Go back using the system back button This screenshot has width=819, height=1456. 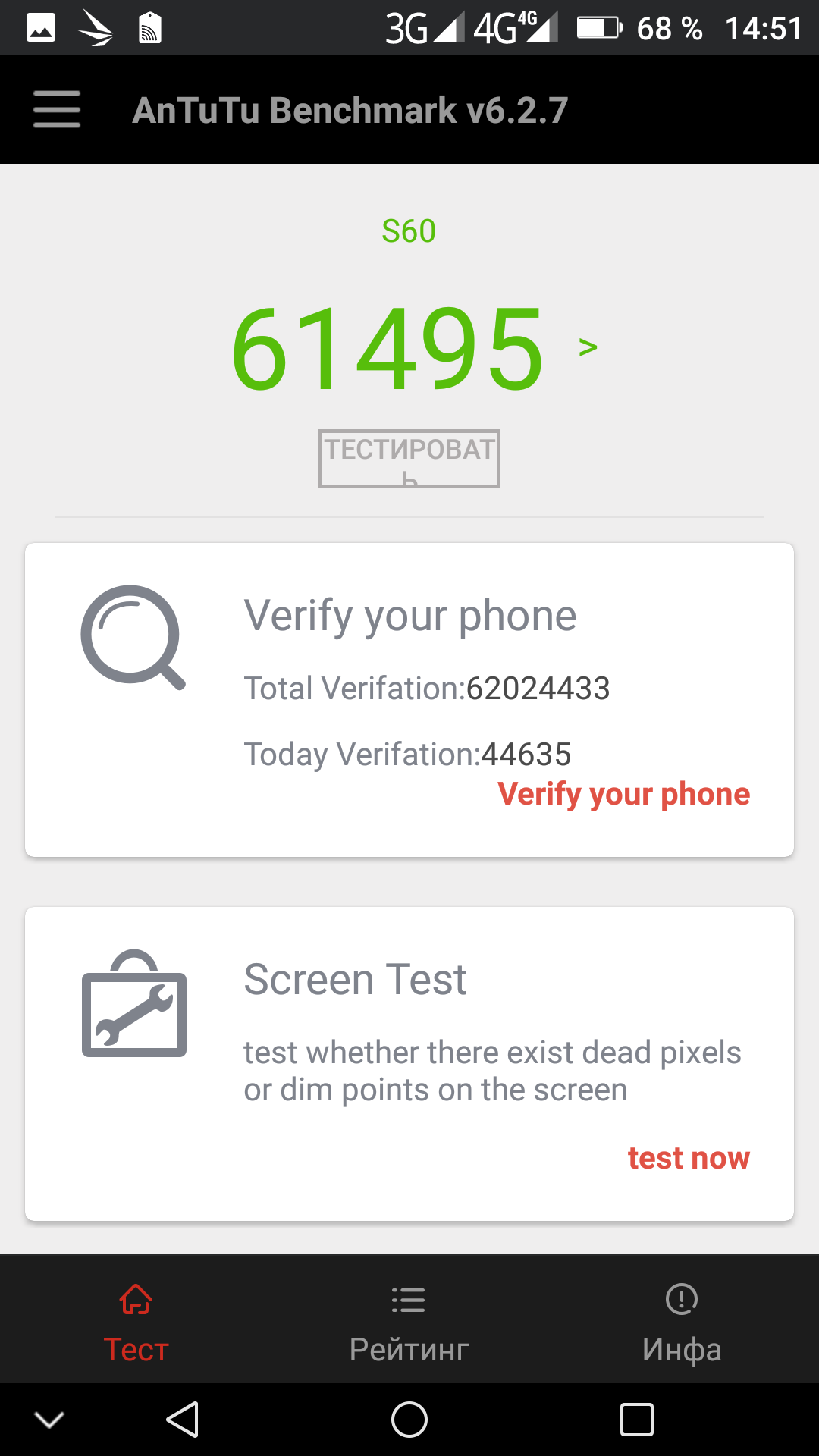pyautogui.click(x=183, y=1420)
